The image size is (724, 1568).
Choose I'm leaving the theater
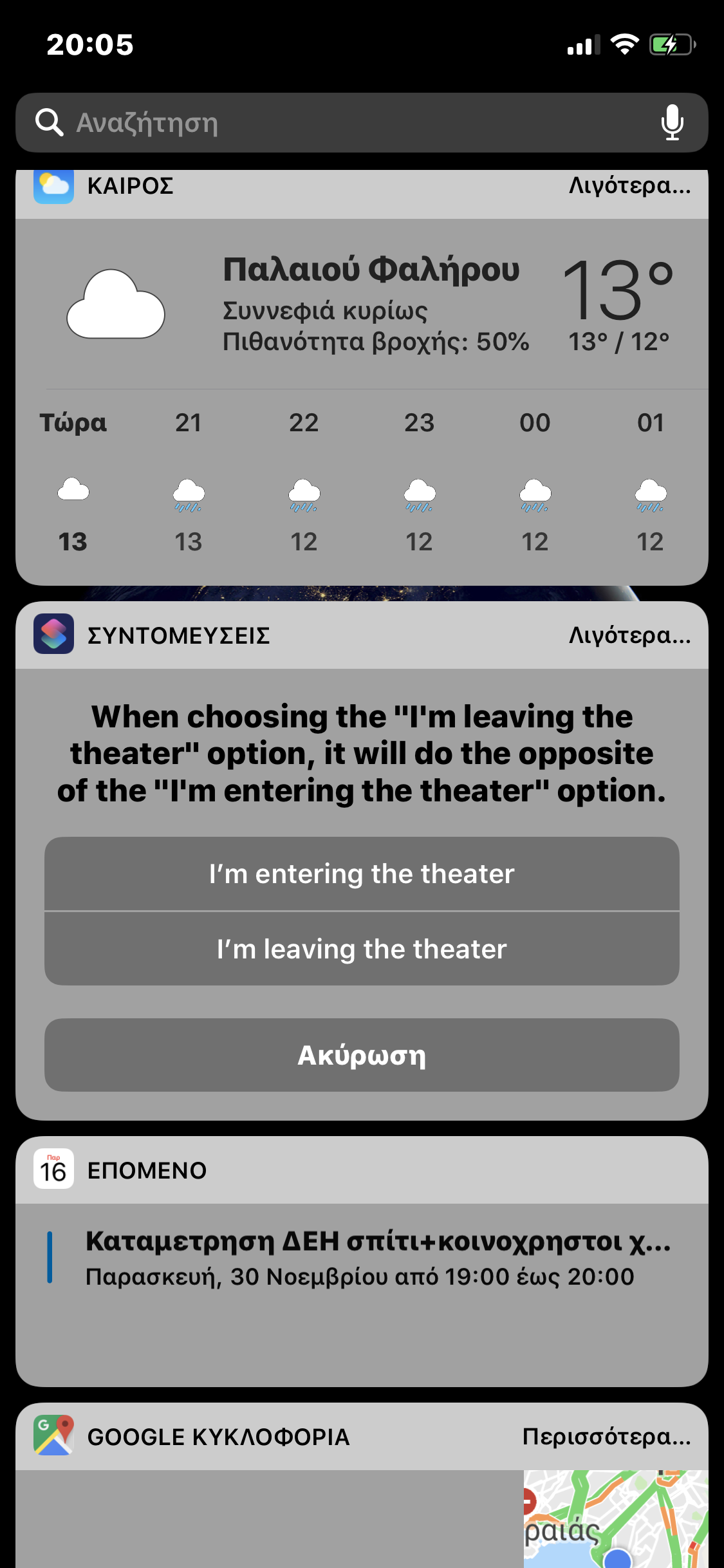(362, 949)
